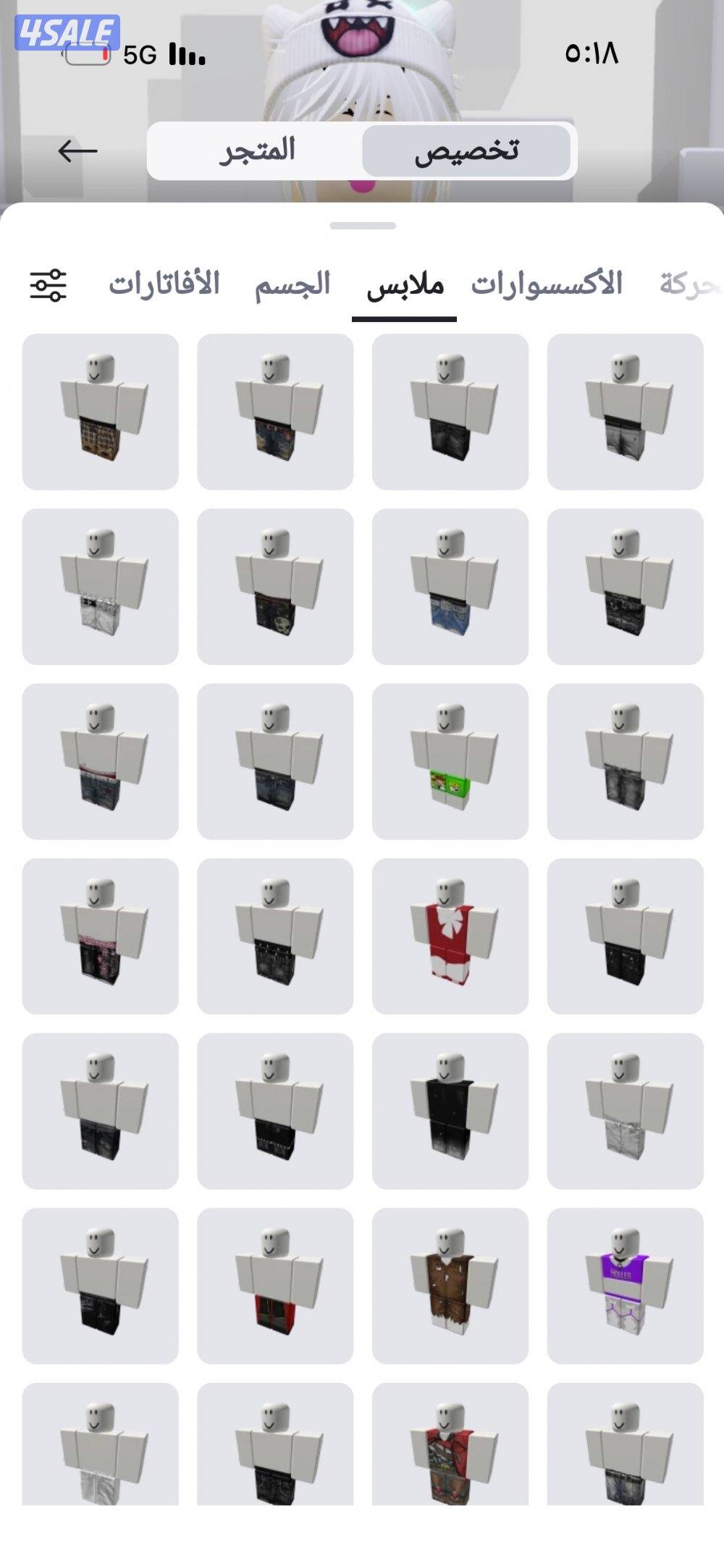This screenshot has width=724, height=1568.
Task: Pick the brown jacket outfit
Action: 450,1286
